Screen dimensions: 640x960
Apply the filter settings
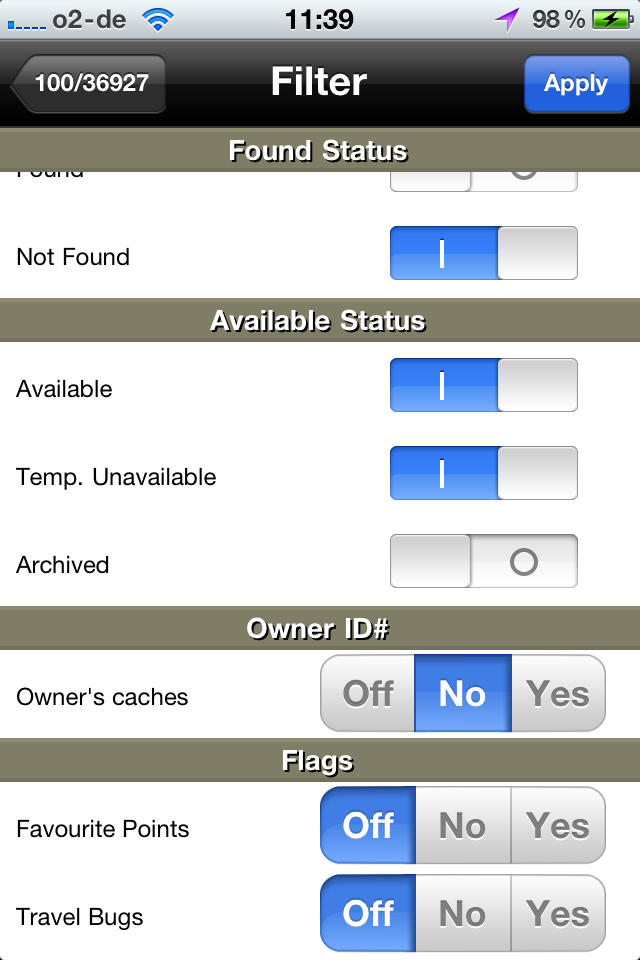(575, 83)
